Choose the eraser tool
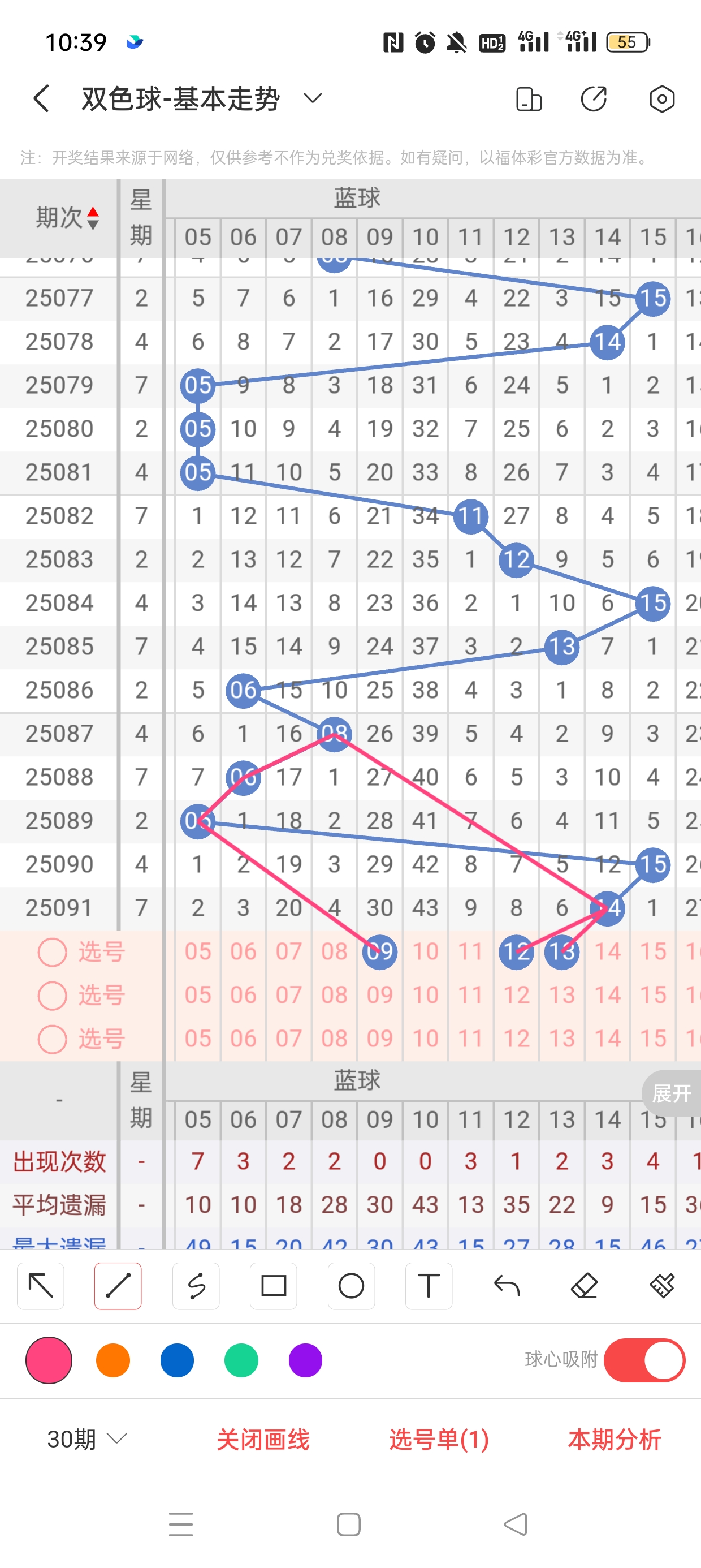Image resolution: width=701 pixels, height=1568 pixels. 584,1286
